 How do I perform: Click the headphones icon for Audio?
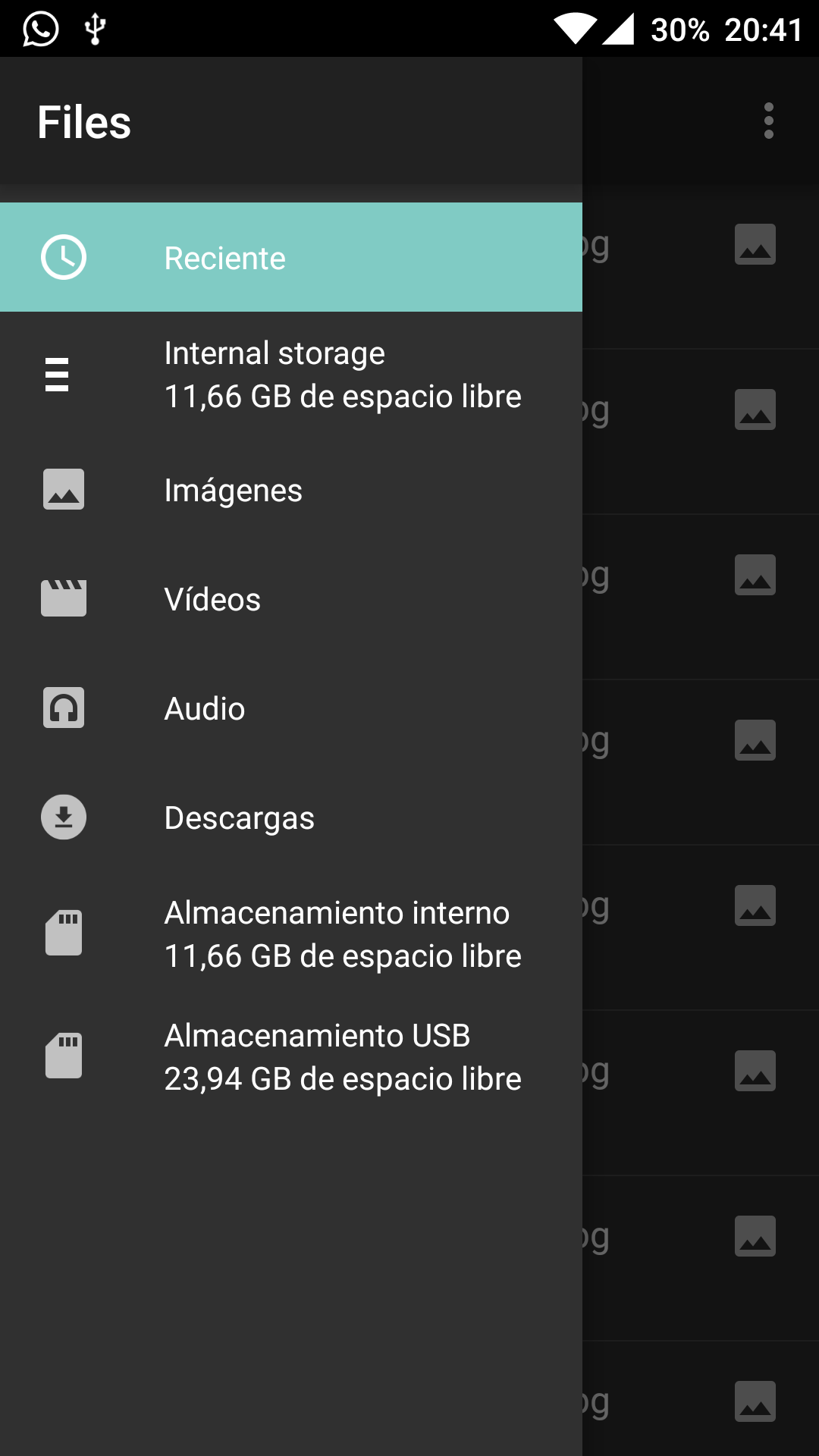coord(64,708)
